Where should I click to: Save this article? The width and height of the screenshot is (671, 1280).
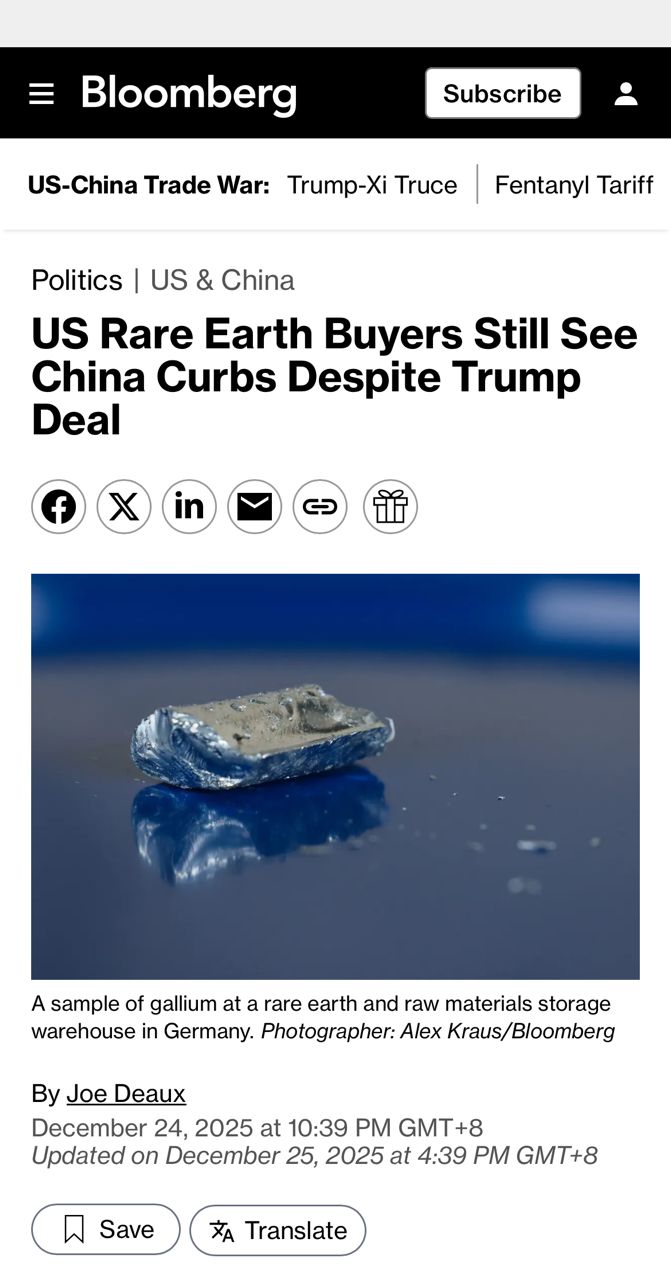pos(106,1229)
